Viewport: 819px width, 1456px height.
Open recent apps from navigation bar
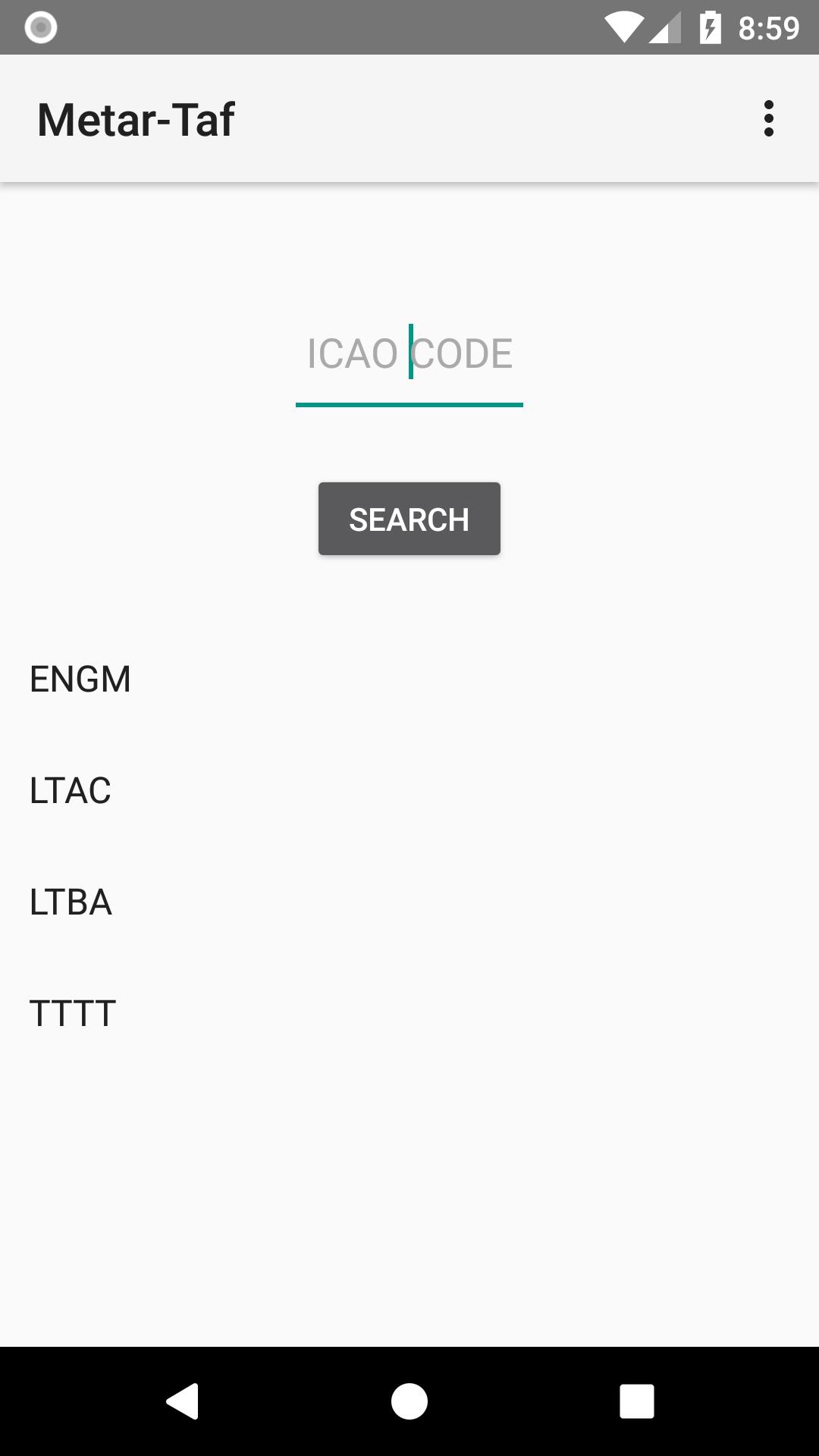[636, 1401]
